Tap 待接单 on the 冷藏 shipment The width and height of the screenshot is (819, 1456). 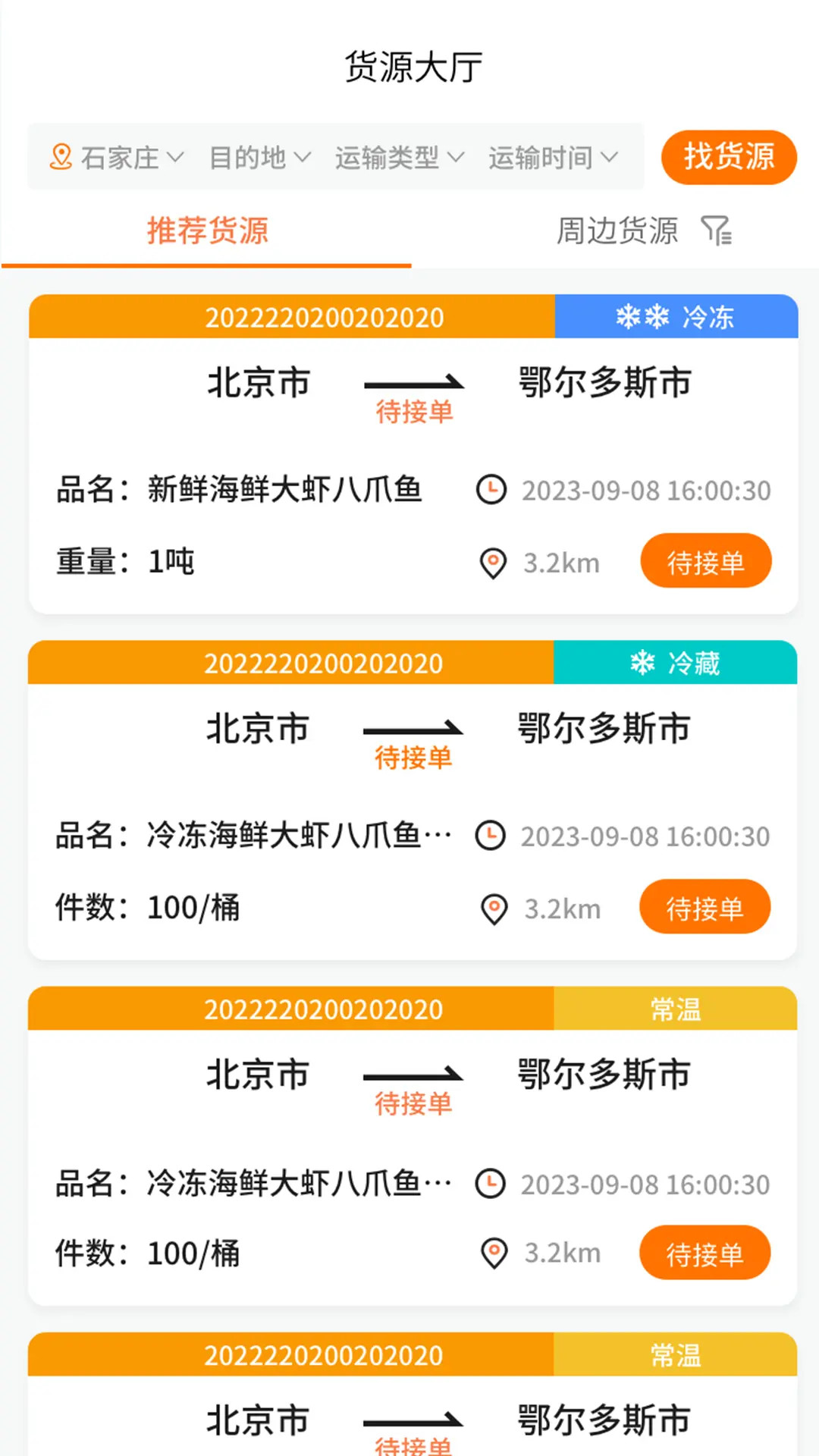point(704,906)
